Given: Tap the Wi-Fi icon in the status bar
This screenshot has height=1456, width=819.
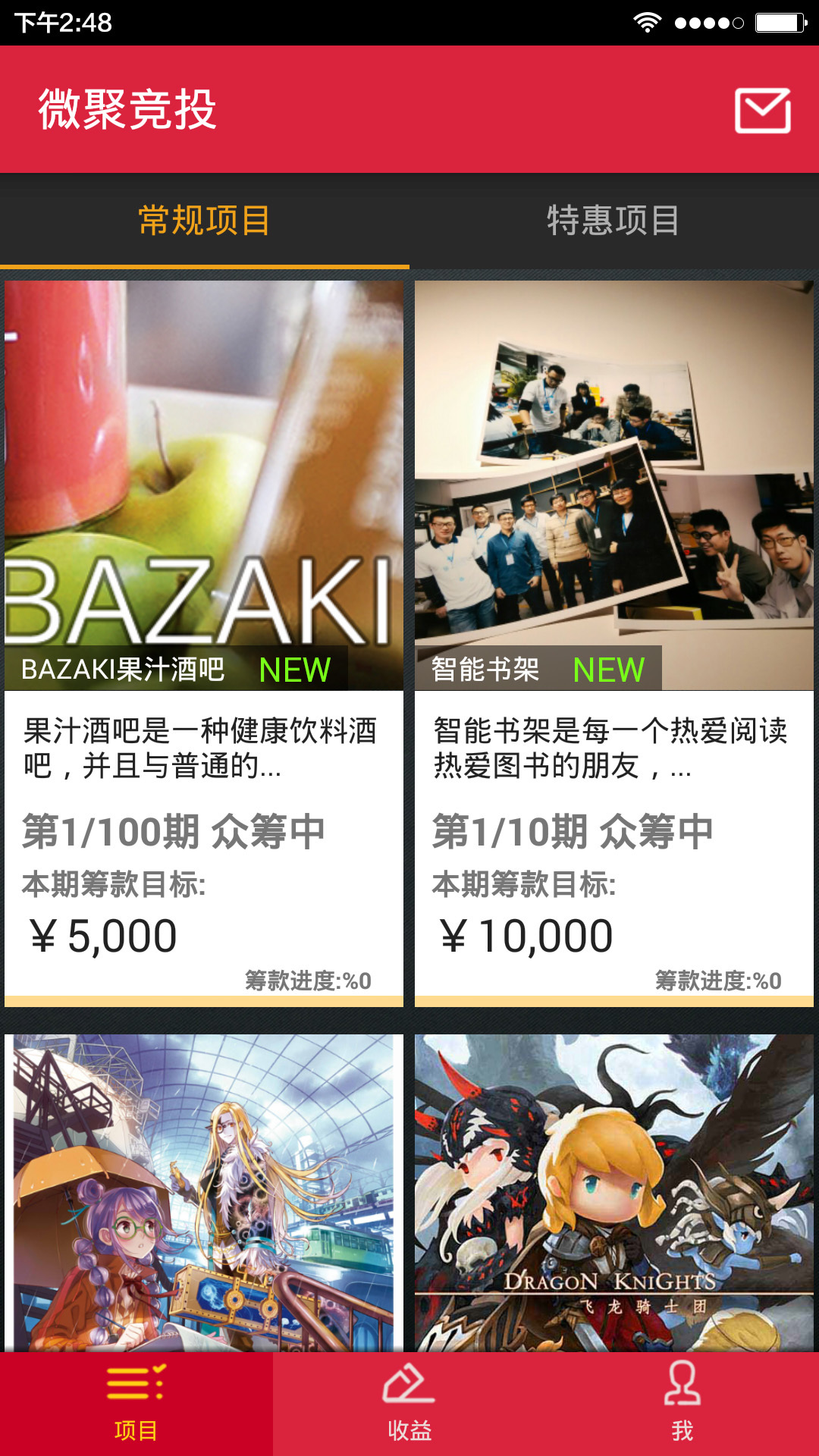Looking at the screenshot, I should [x=648, y=20].
